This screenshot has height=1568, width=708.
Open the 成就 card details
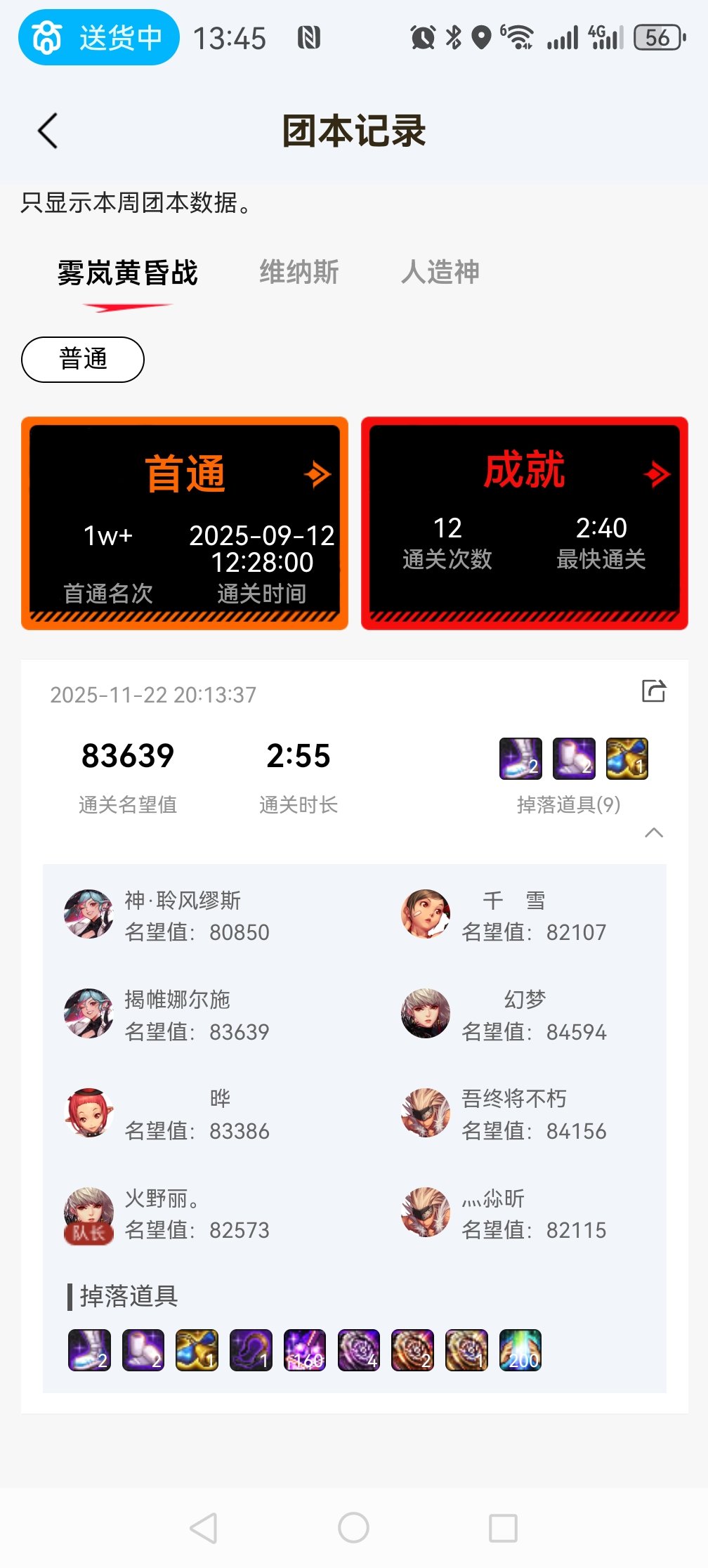(524, 523)
